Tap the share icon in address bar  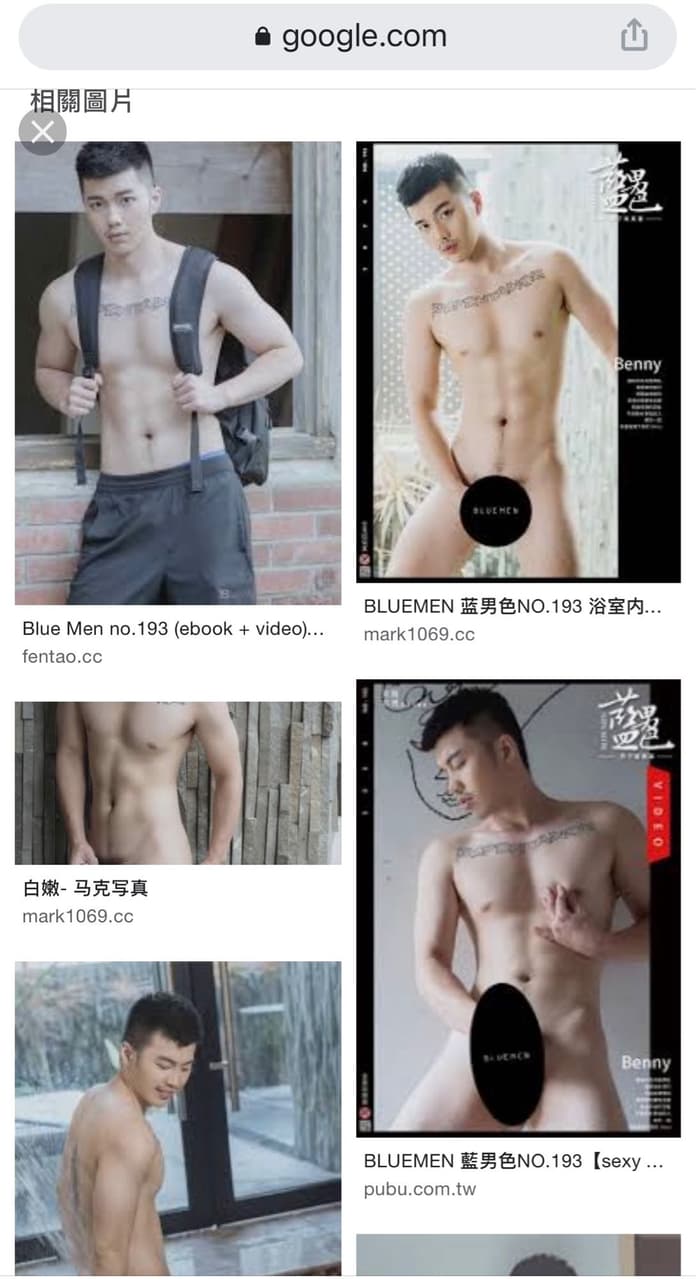pyautogui.click(x=634, y=37)
